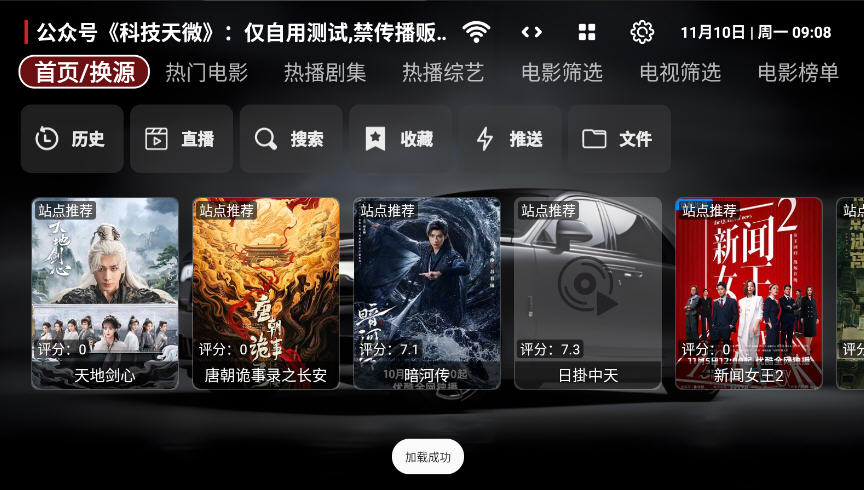Tap the 推送 push button
Viewport: 864px width, 490px height.
click(509, 139)
